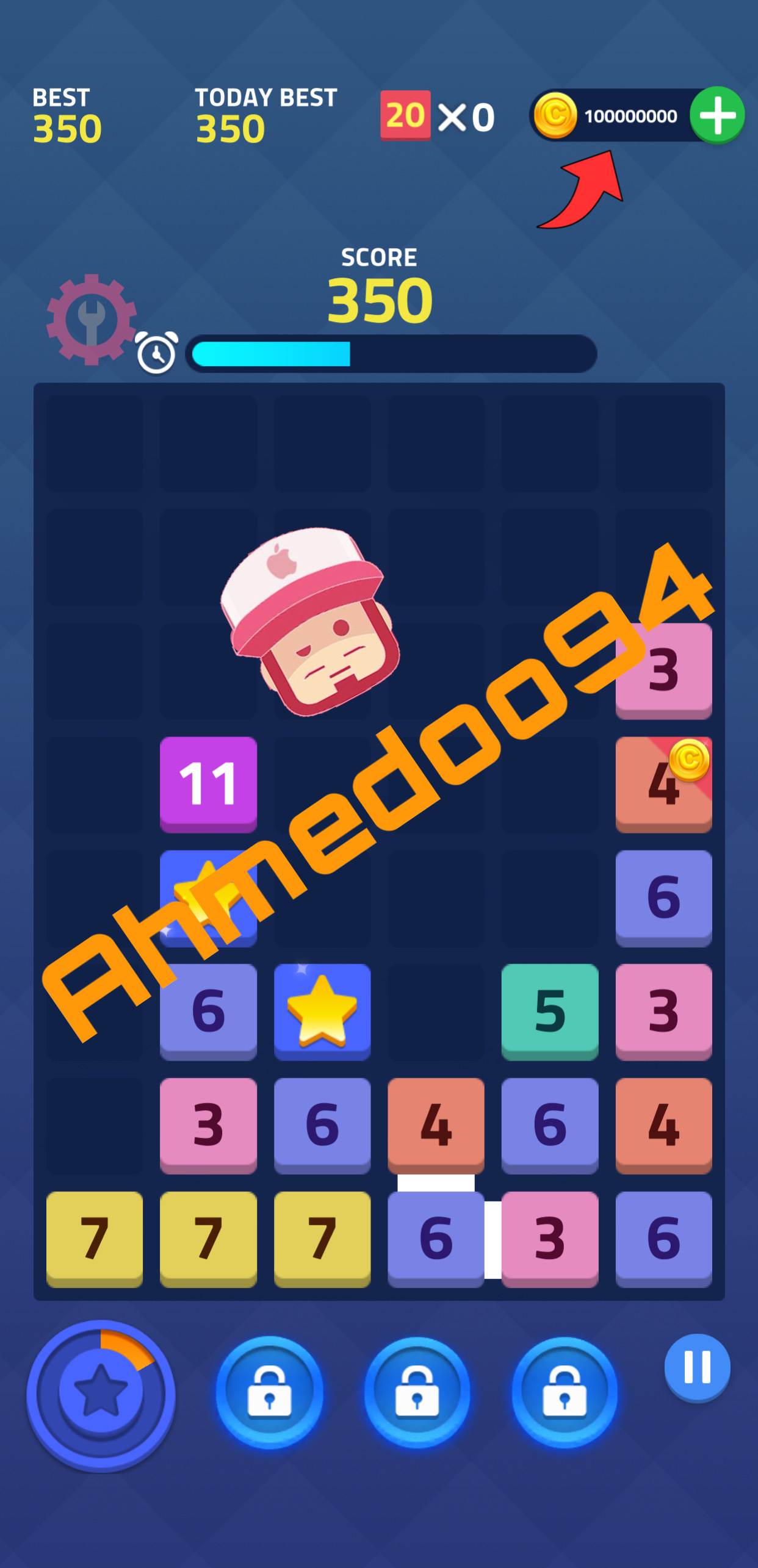This screenshot has height=1568, width=758.
Task: Tap the 4 block with the coin
Action: click(x=663, y=783)
